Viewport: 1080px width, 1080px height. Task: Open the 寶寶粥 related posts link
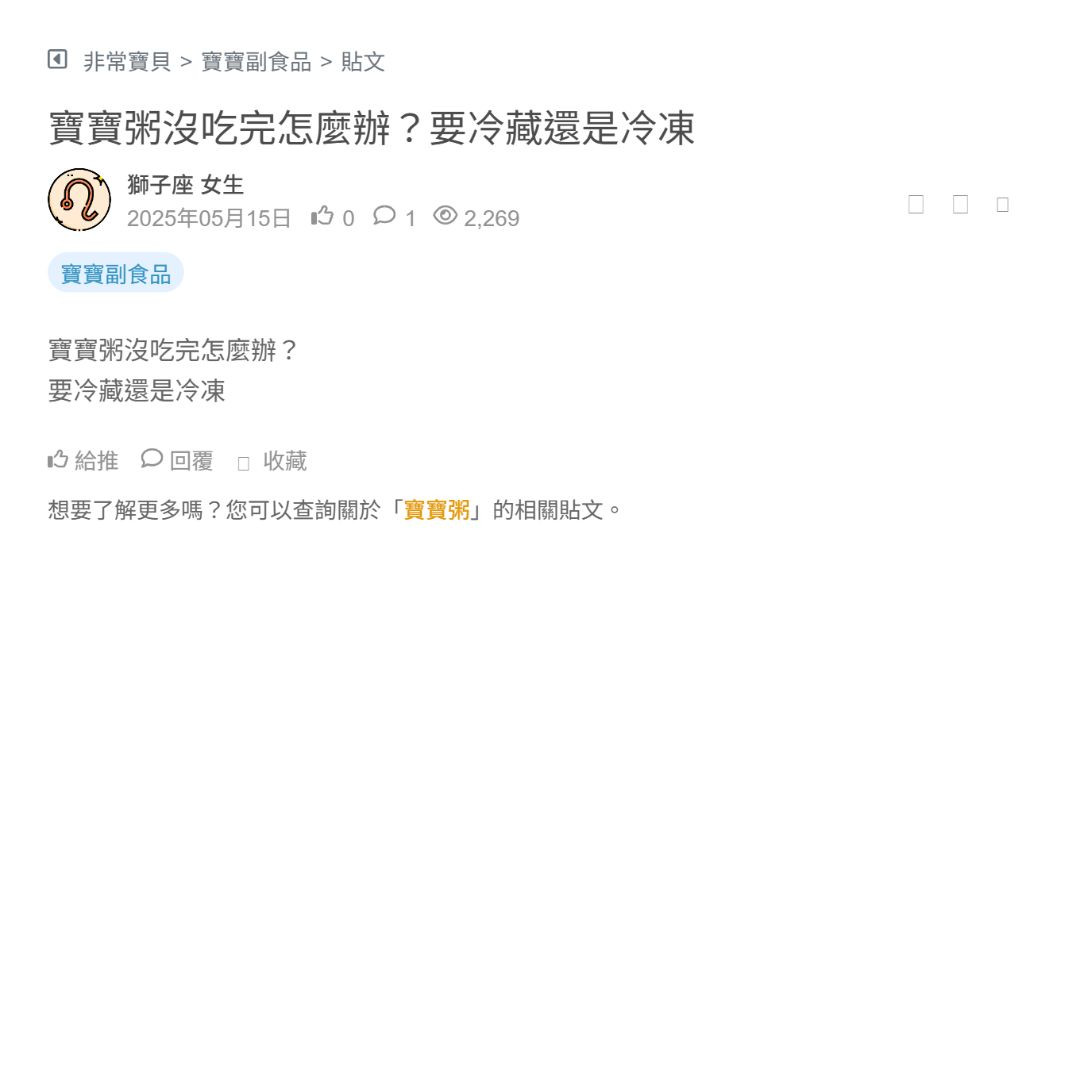pos(437,510)
